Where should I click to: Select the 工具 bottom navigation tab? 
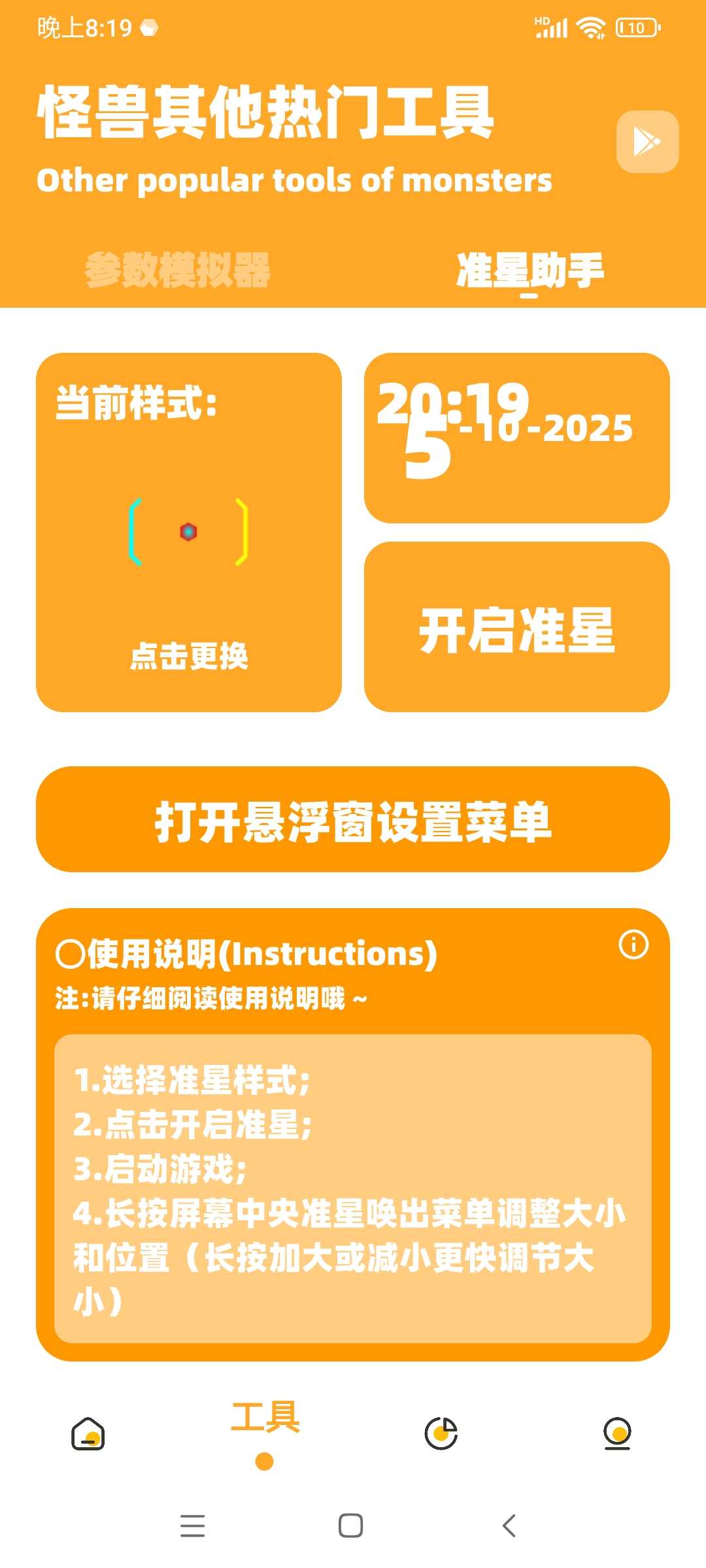pos(265,1431)
